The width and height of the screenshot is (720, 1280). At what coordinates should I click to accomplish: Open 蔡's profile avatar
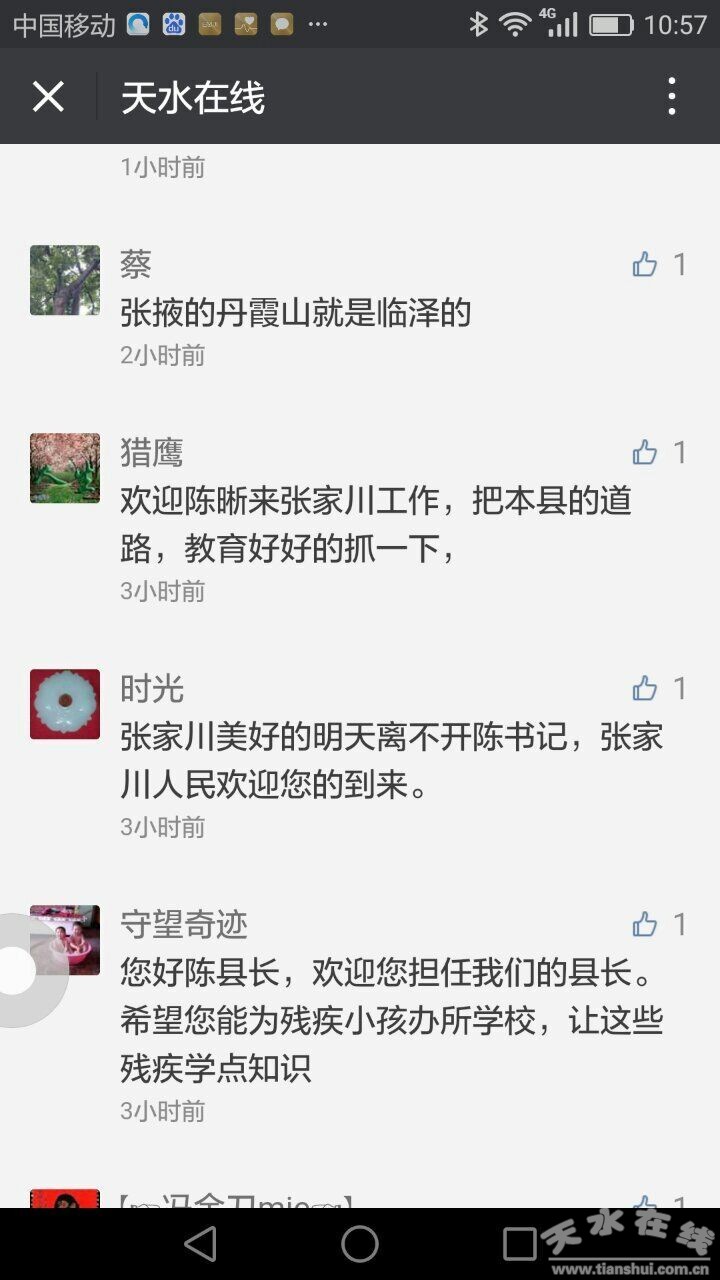point(65,280)
